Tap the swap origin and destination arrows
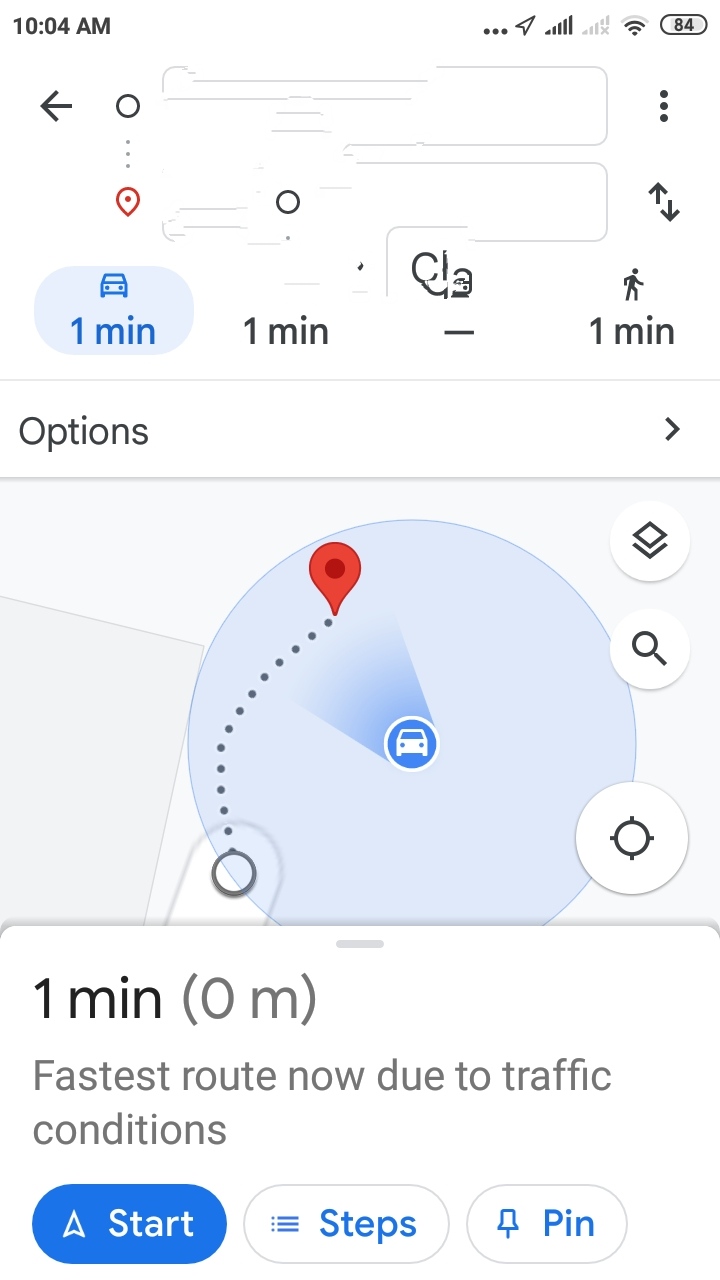This screenshot has width=720, height=1280. point(664,202)
